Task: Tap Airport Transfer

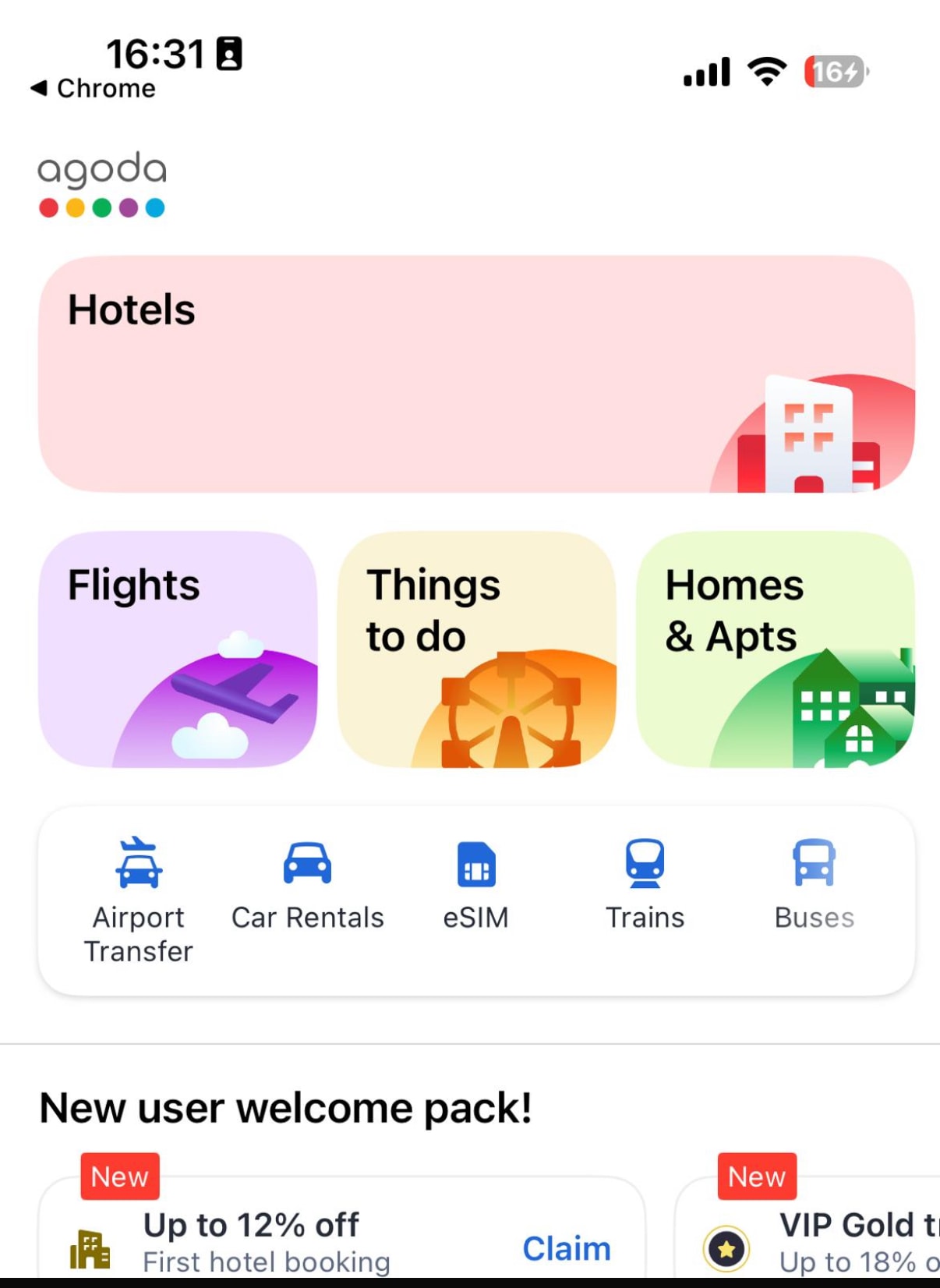Action: coord(139,900)
